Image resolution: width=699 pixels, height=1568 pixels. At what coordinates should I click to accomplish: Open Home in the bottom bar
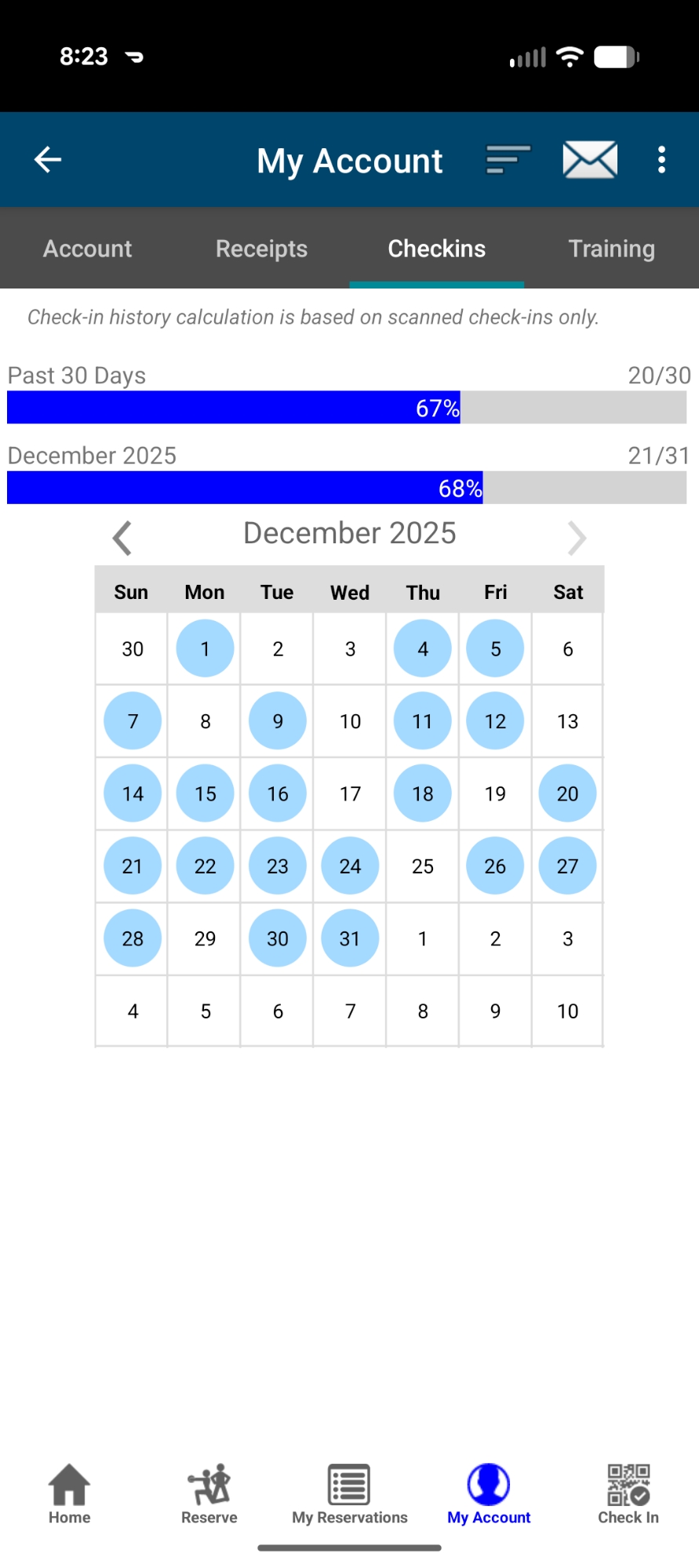coord(70,1494)
